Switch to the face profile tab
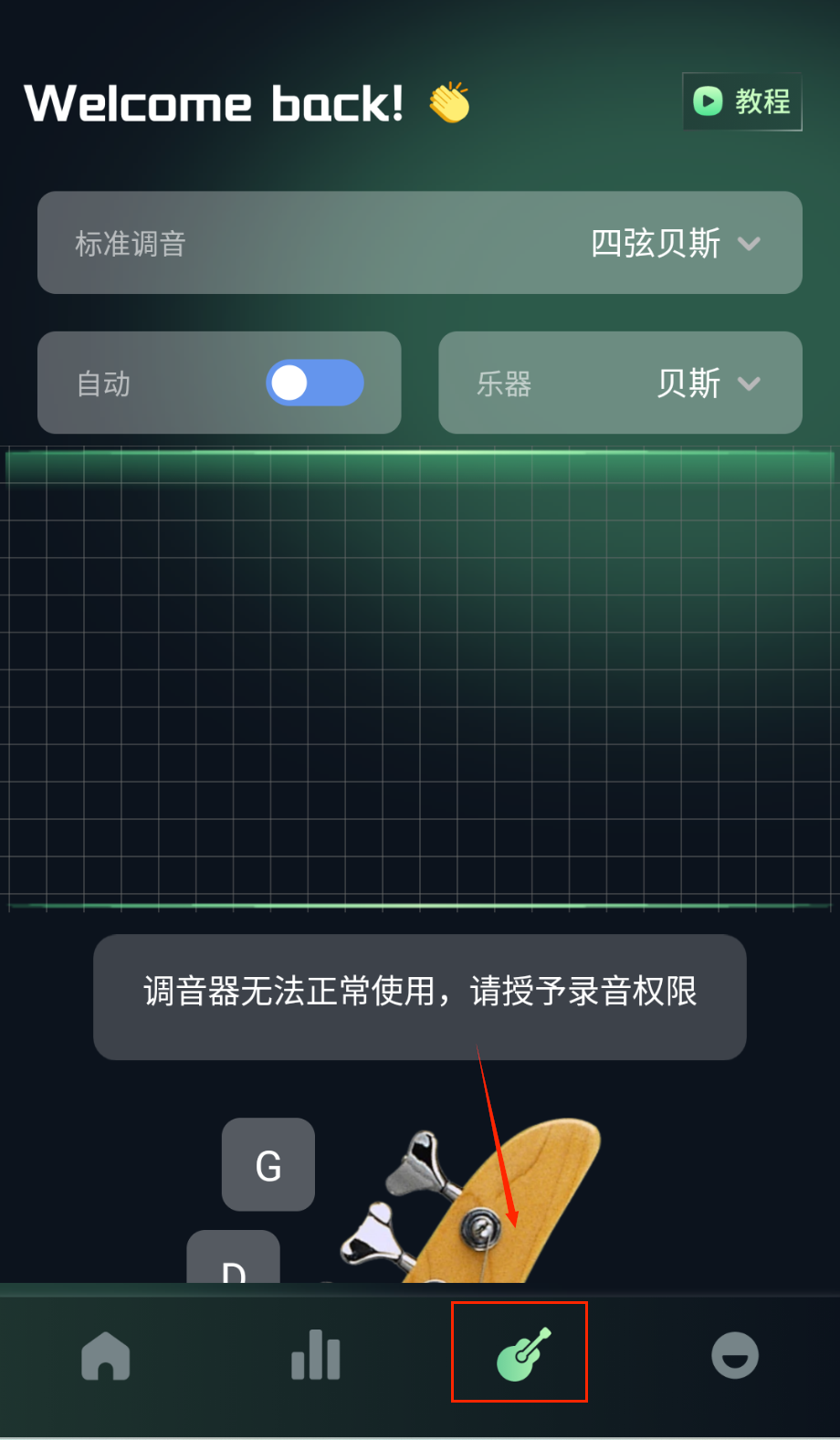The image size is (840, 1440). coord(735,1355)
